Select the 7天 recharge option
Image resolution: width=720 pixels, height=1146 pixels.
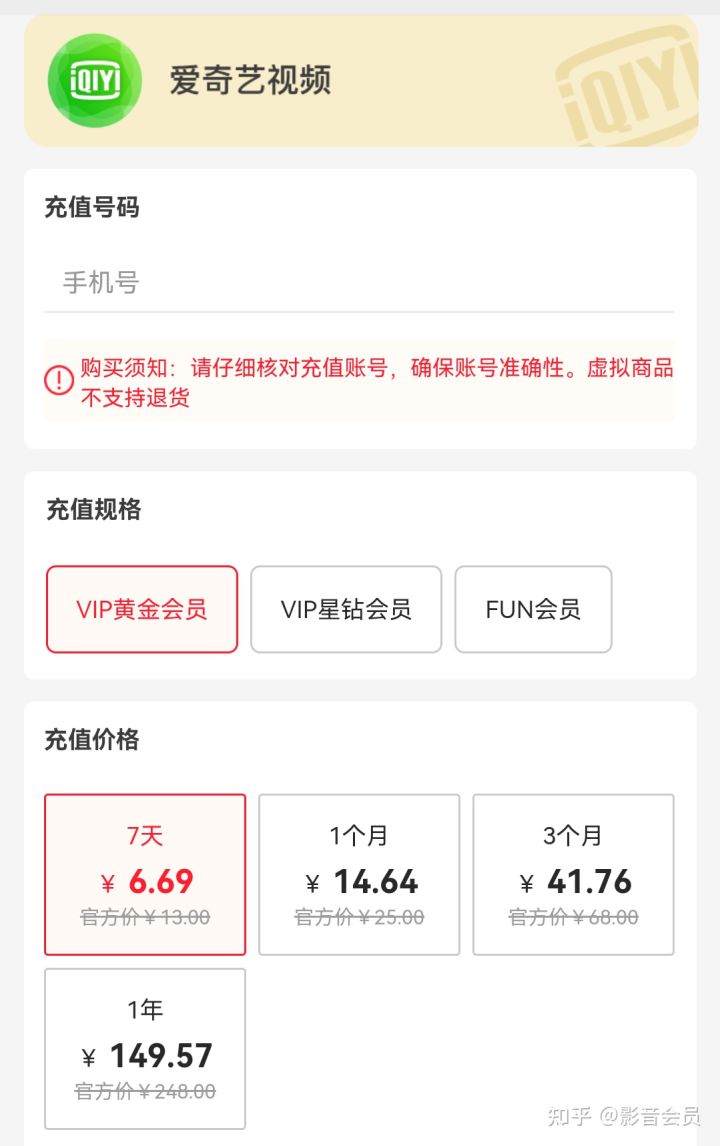pyautogui.click(x=144, y=872)
